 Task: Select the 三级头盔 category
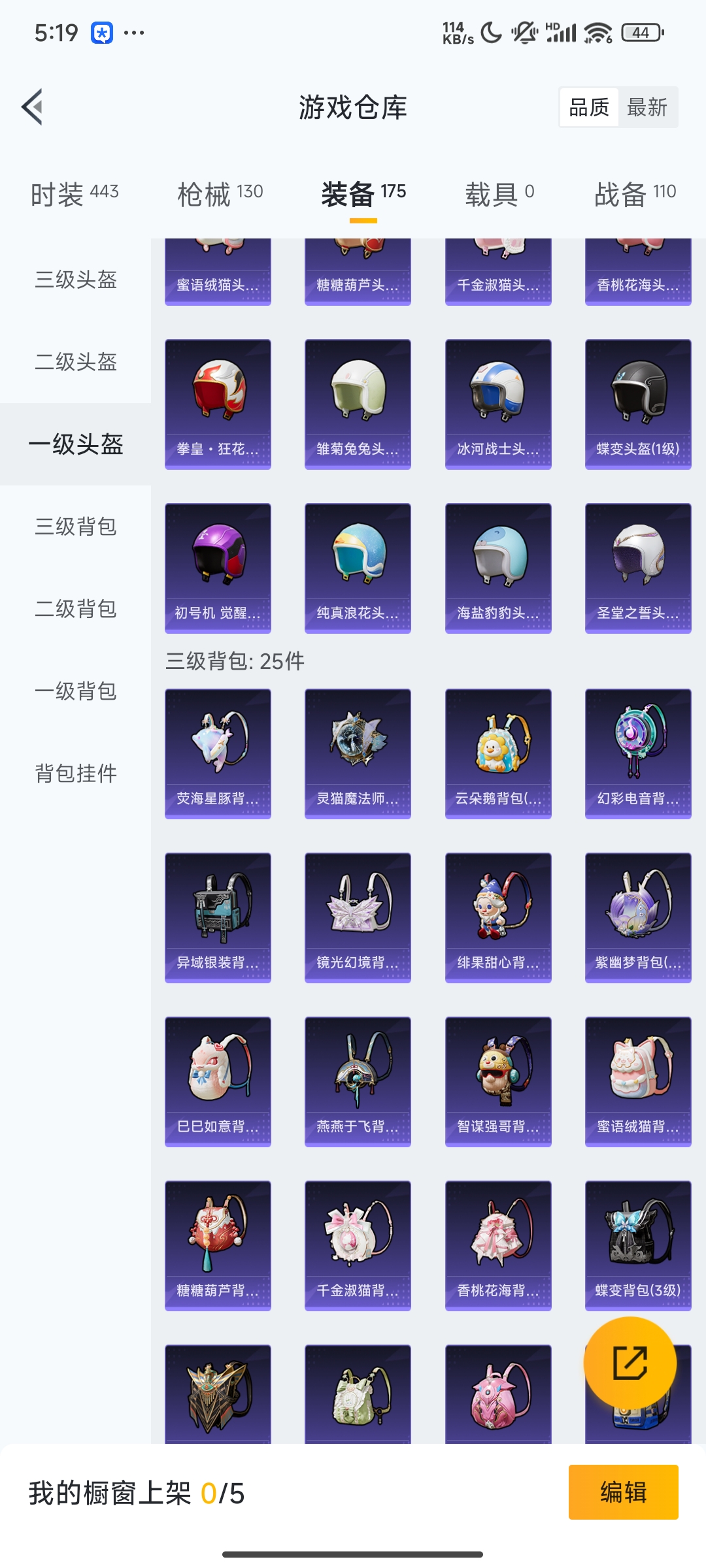(76, 280)
